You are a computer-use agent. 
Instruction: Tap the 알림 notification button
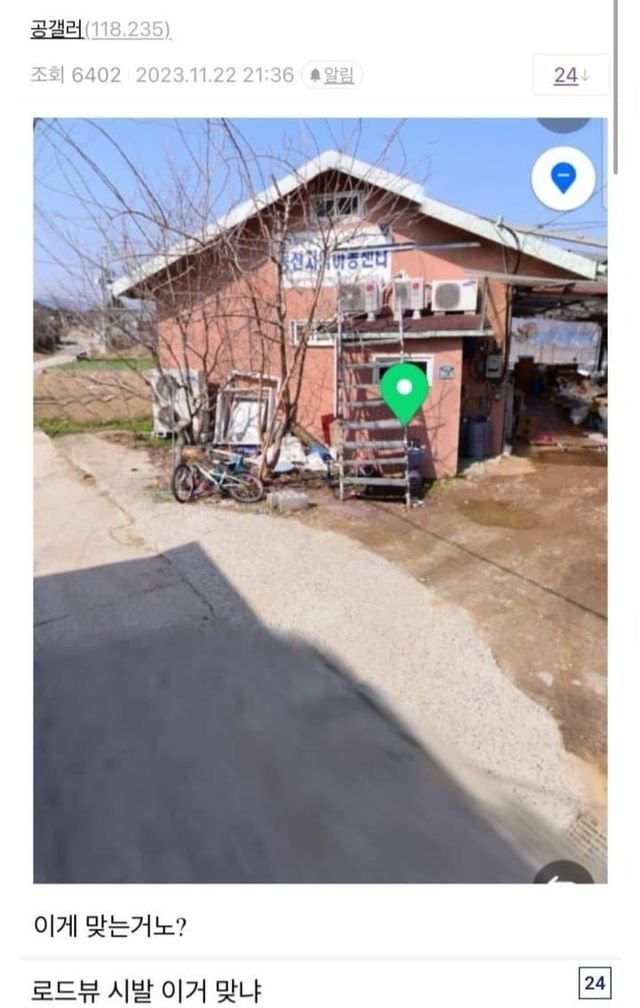point(332,75)
